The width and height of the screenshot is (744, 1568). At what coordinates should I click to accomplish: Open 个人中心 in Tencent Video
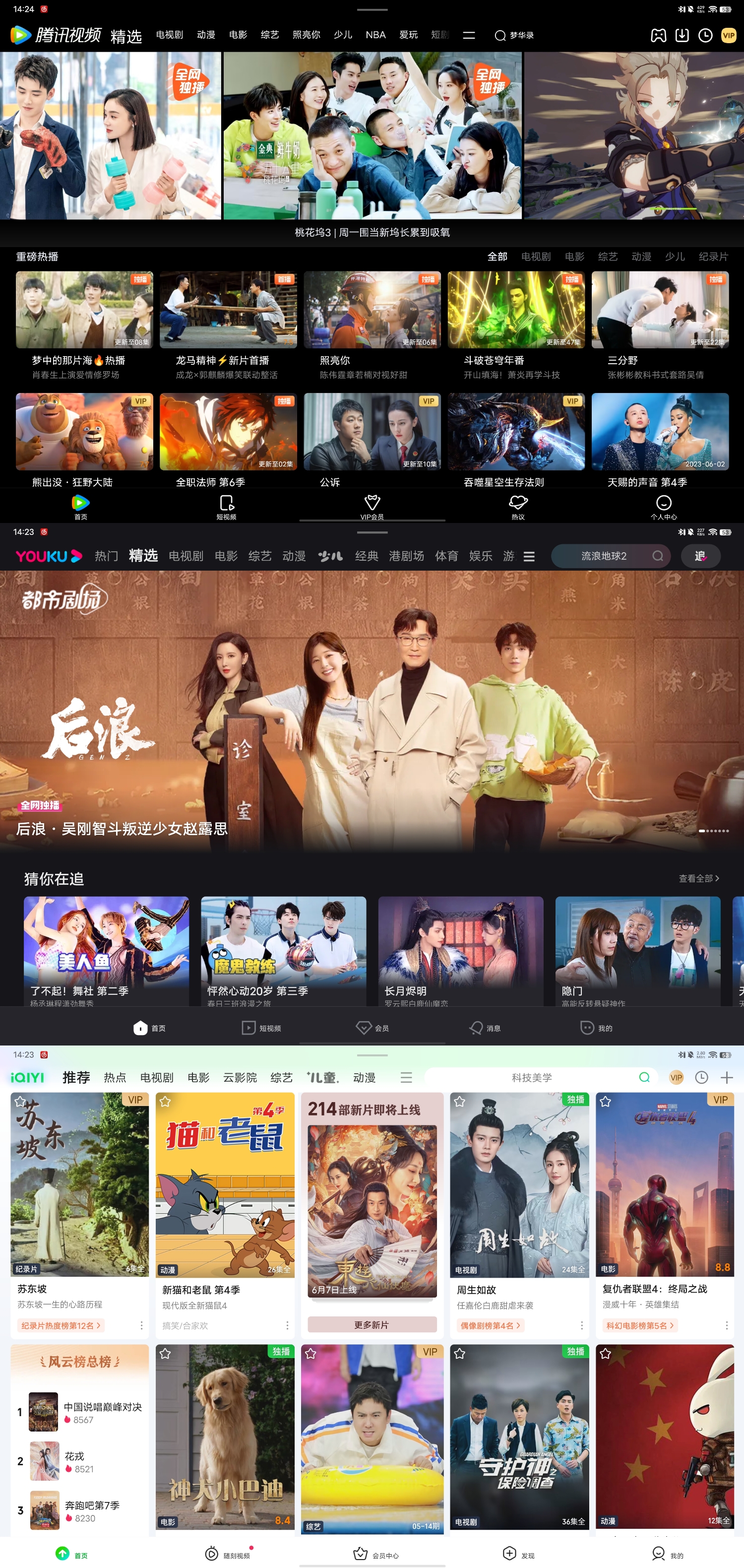click(x=663, y=507)
